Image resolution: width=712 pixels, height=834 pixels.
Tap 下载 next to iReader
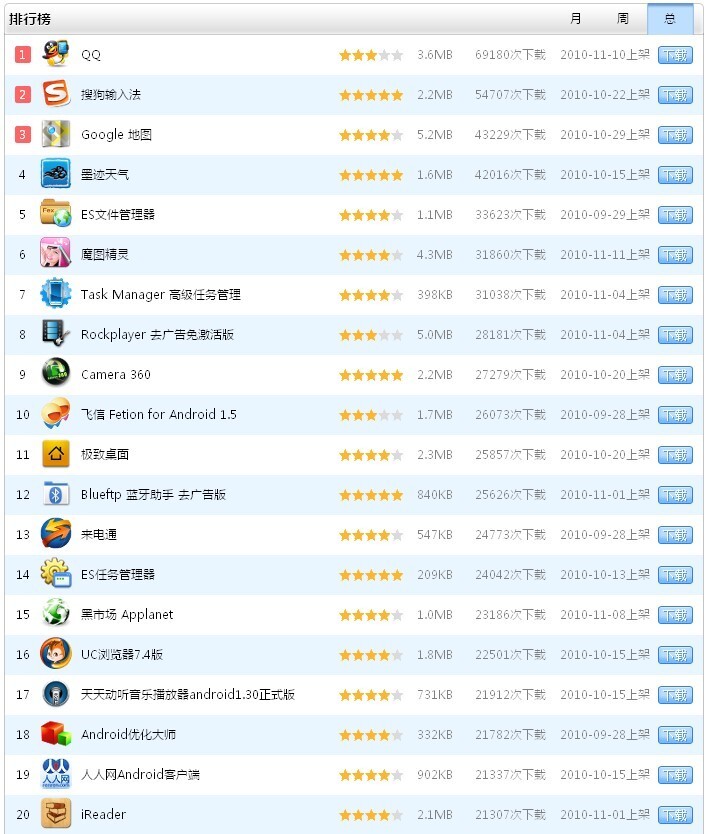(675, 815)
